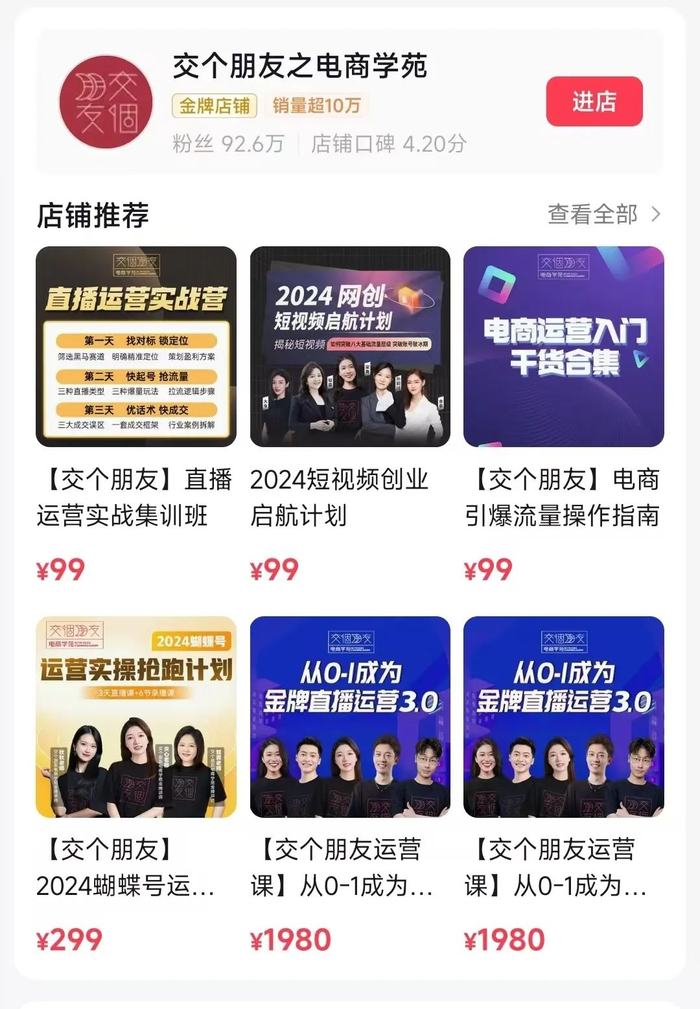View the 2024短视频创业启航计划 course

coord(350,346)
